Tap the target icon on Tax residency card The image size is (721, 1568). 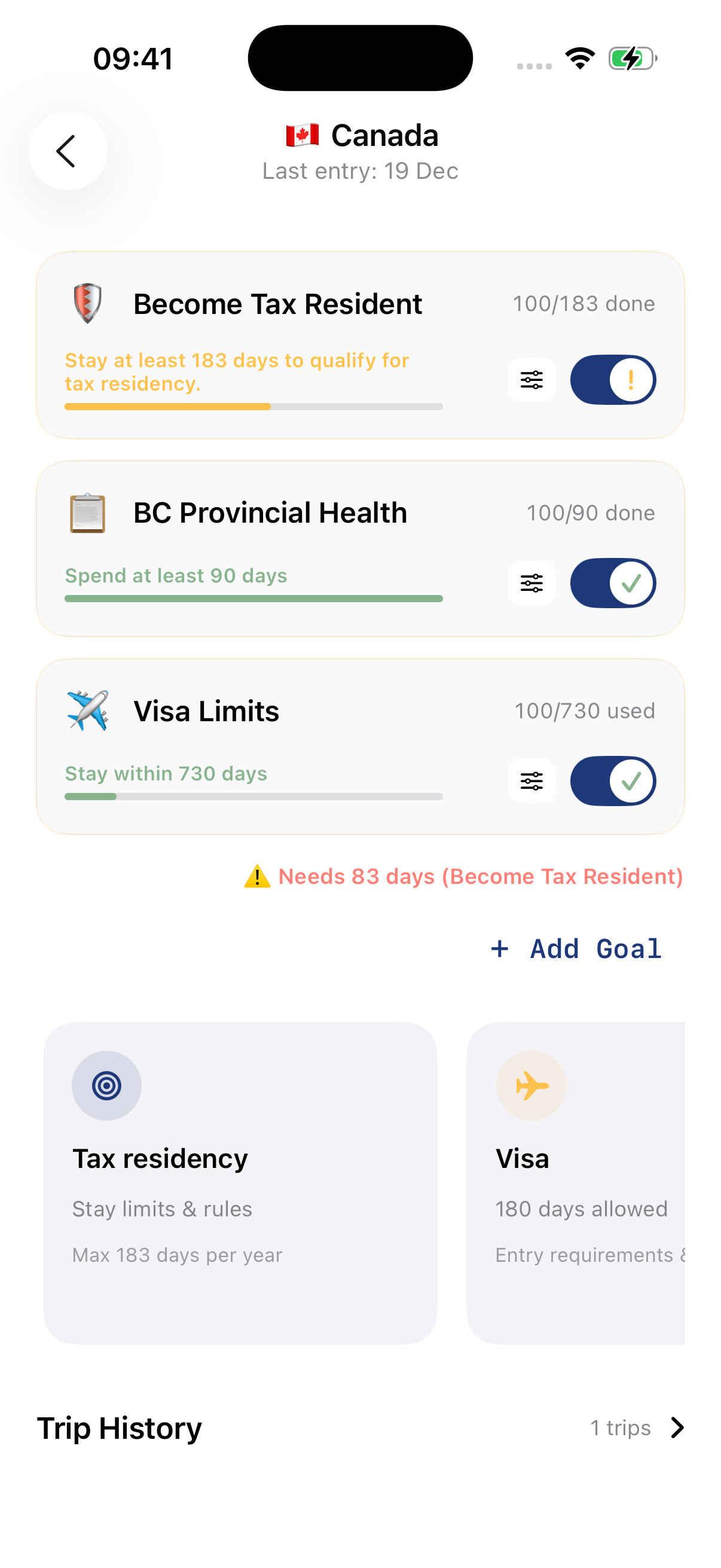coord(106,1085)
